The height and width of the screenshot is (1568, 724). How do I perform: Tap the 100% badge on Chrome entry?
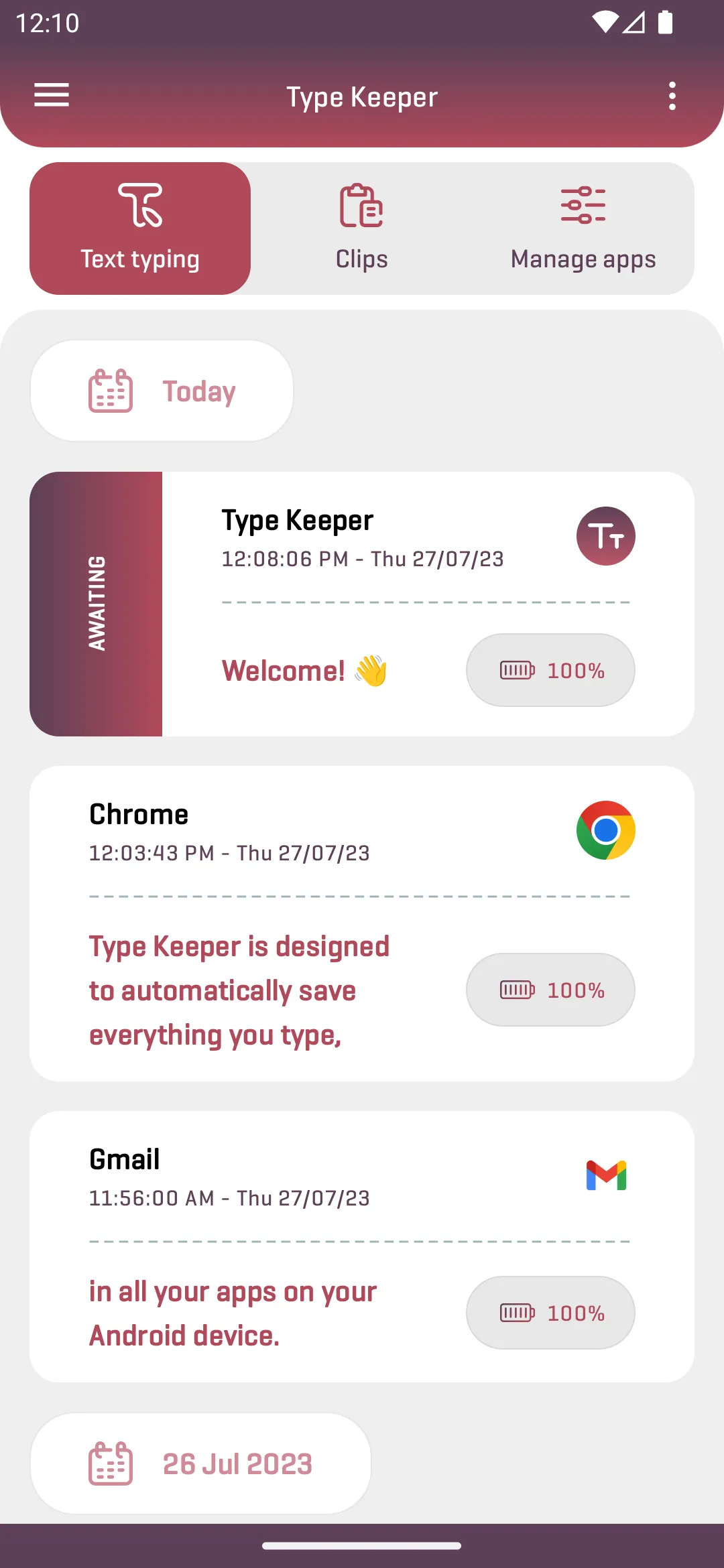(550, 990)
